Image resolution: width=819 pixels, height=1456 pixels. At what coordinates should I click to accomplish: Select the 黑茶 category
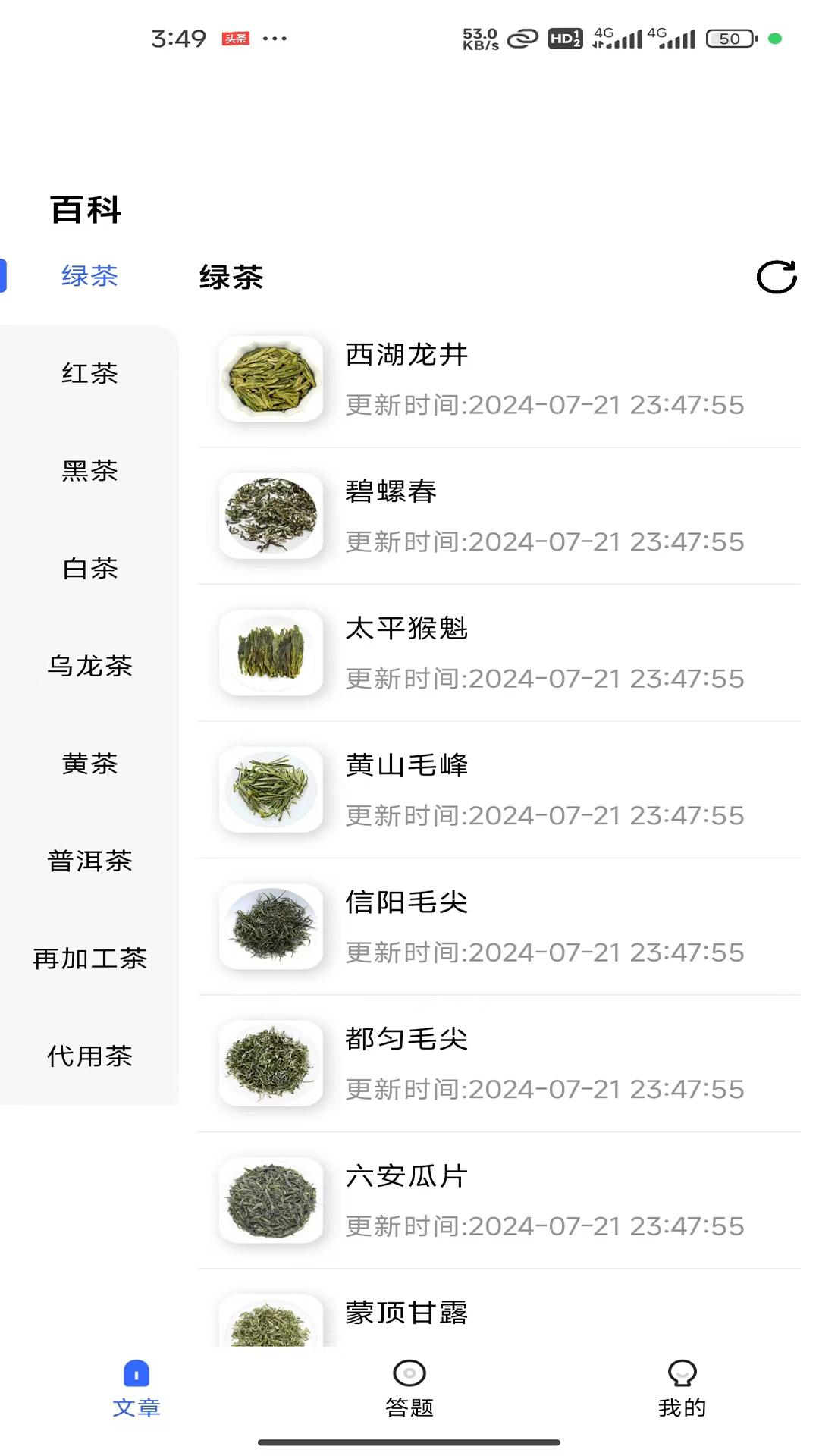coord(89,471)
